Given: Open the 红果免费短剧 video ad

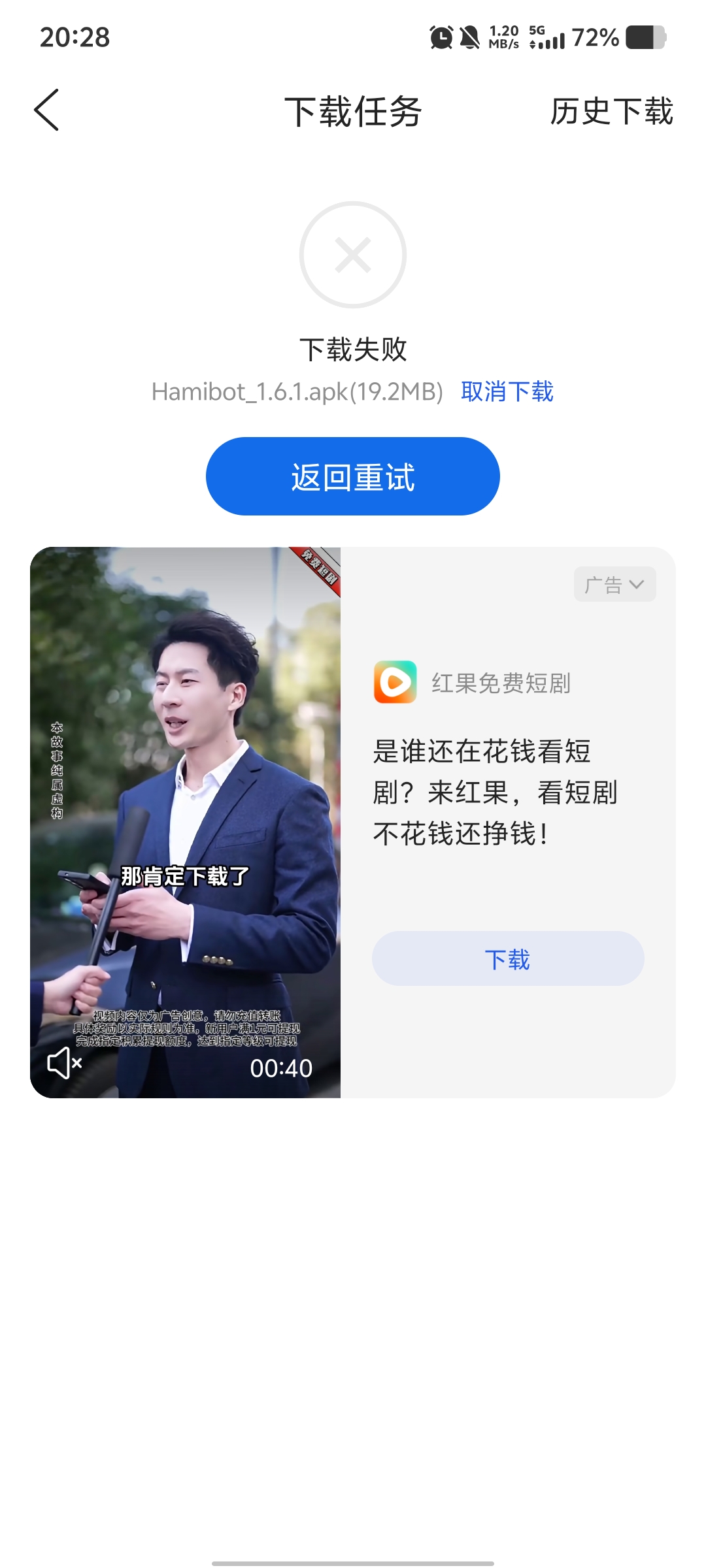Looking at the screenshot, I should (x=186, y=784).
